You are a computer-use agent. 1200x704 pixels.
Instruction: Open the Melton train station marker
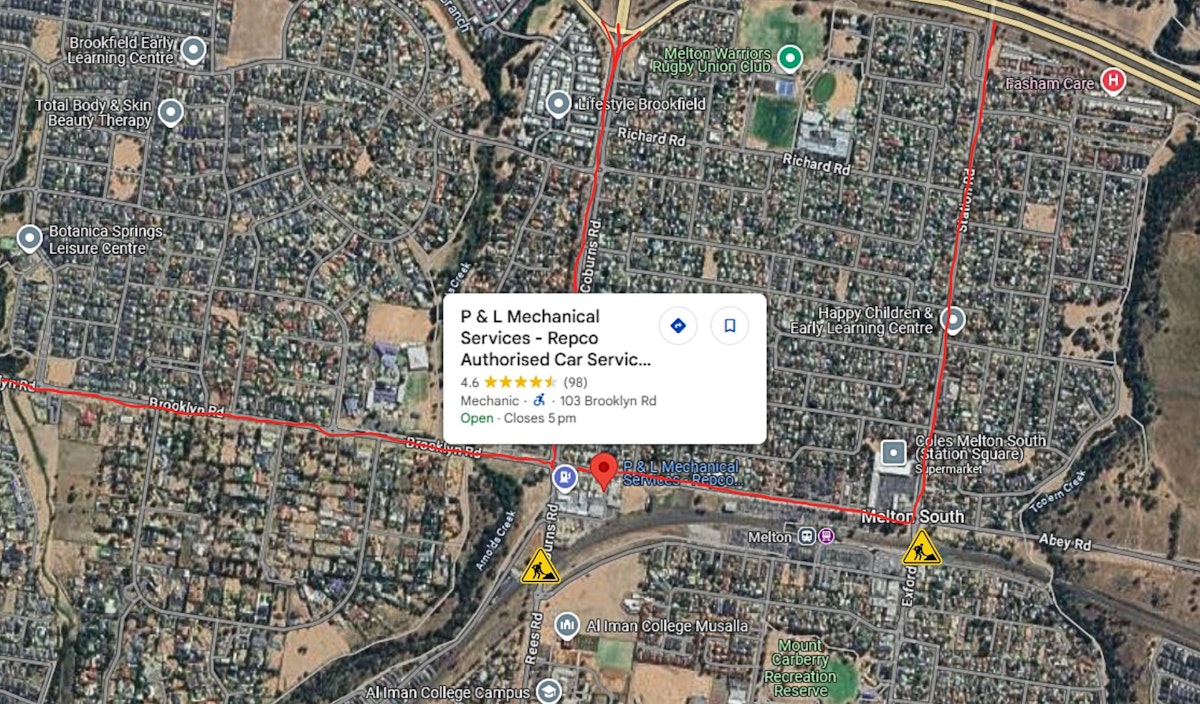tap(807, 536)
